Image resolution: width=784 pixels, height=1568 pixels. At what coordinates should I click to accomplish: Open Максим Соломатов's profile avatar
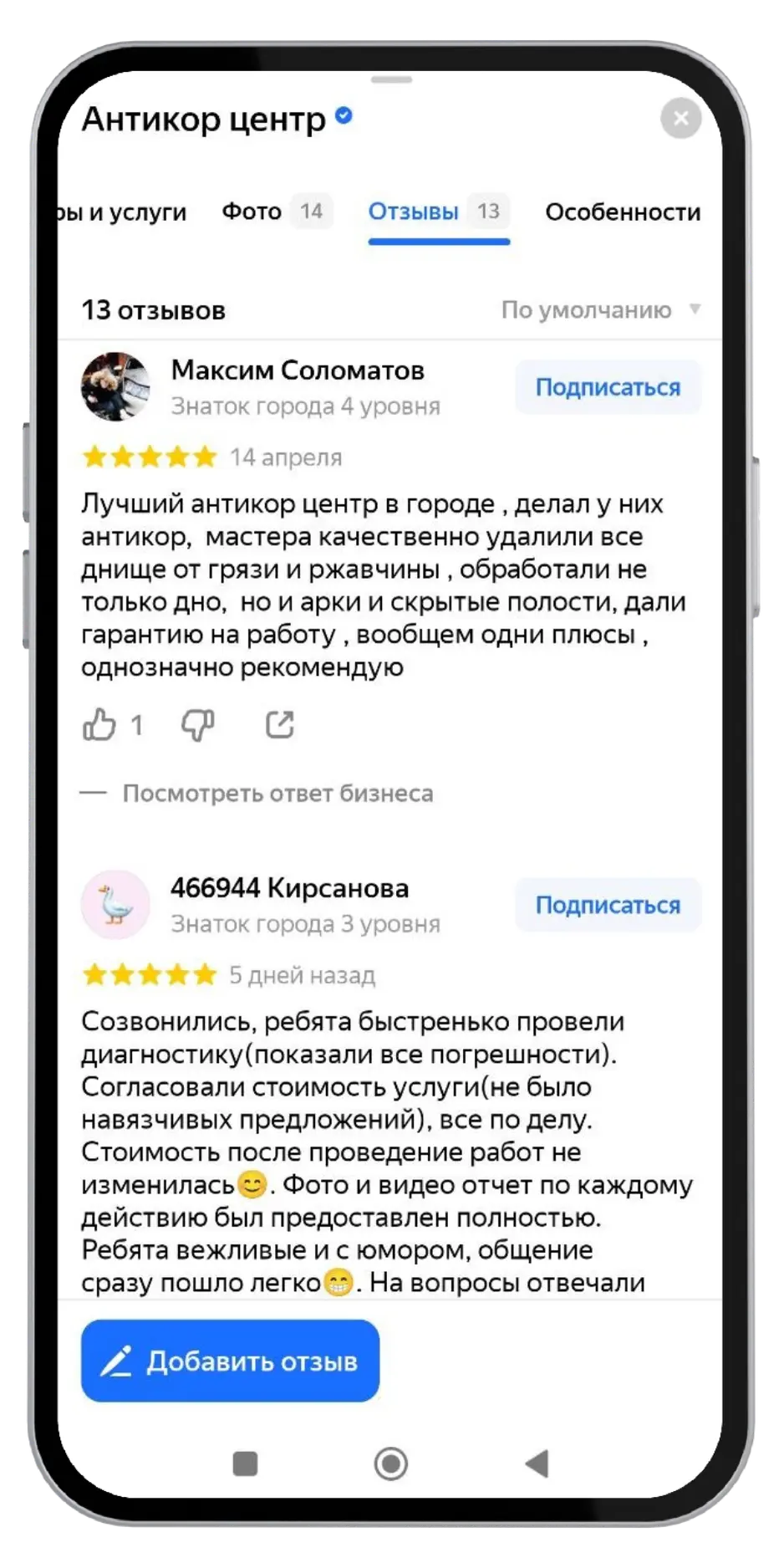click(x=115, y=386)
